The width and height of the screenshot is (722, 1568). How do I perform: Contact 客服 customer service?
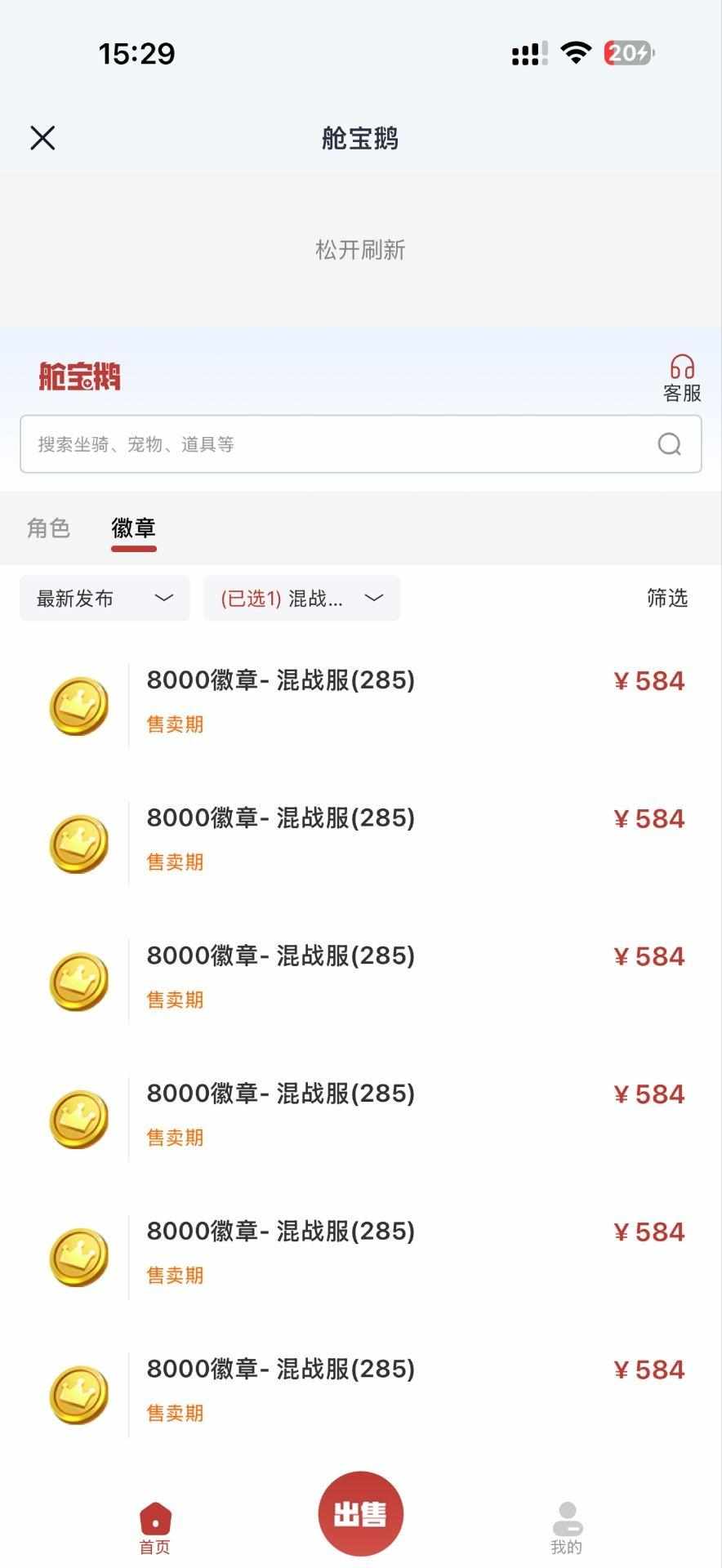(682, 378)
